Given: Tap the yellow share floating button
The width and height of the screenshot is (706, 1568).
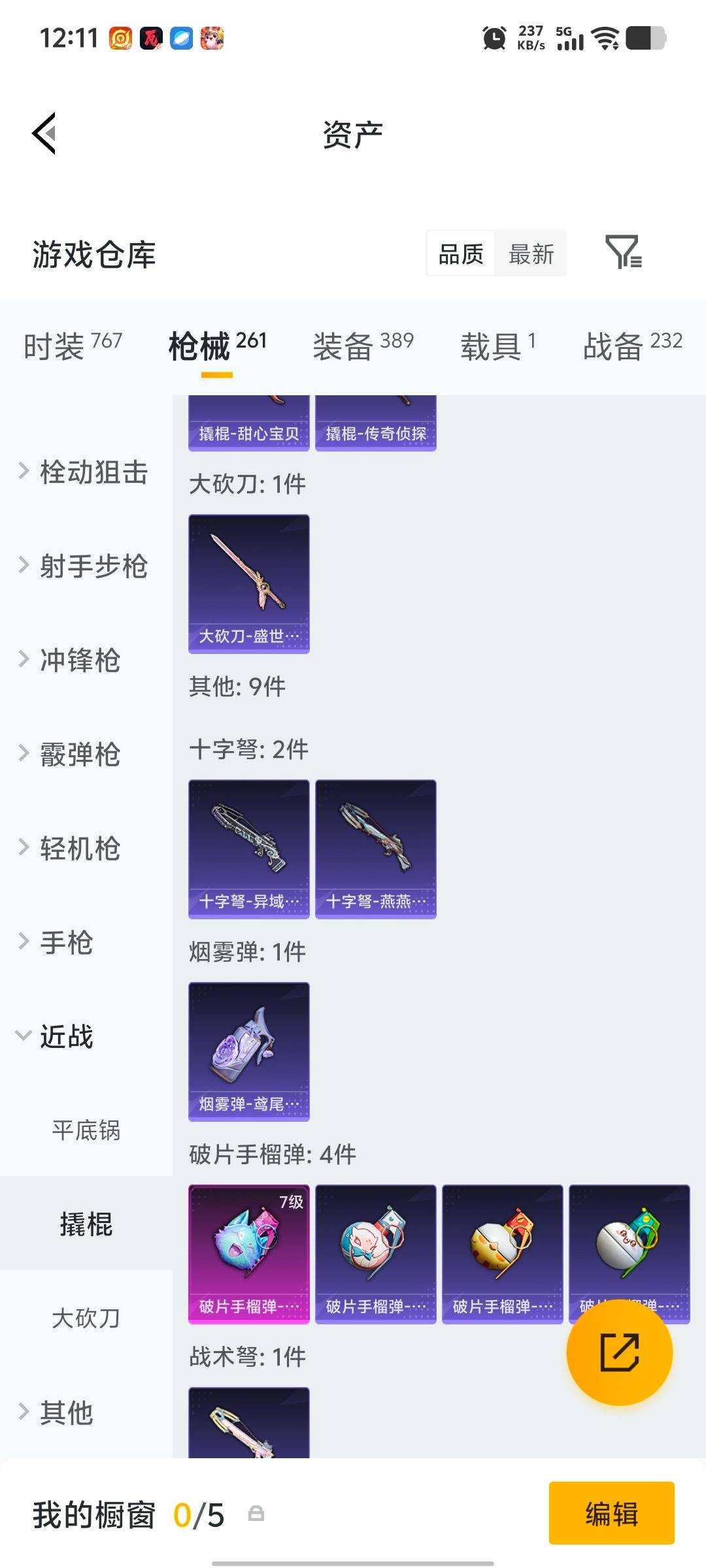Looking at the screenshot, I should pos(620,1354).
